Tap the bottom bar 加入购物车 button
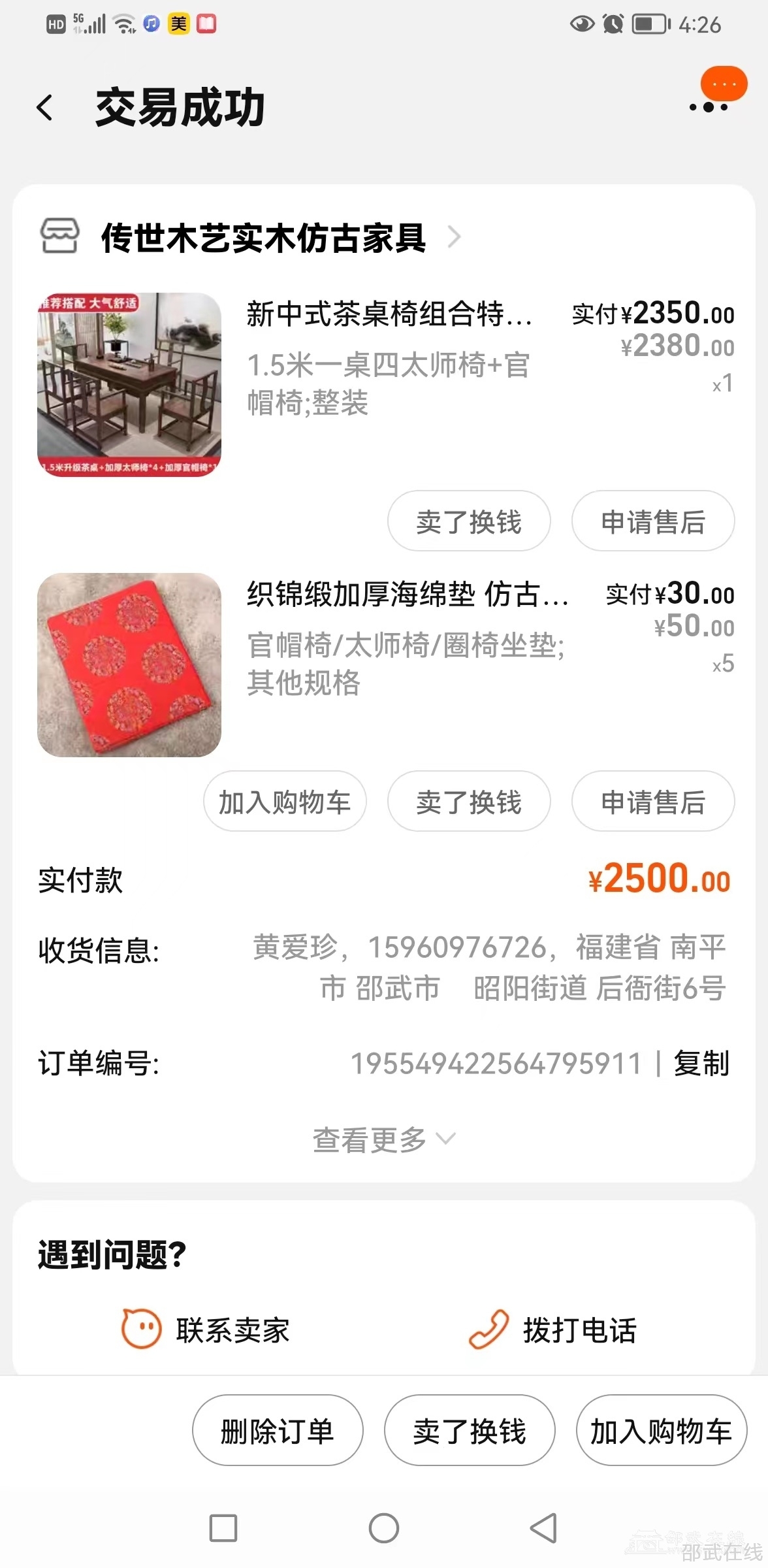The image size is (768, 1568). click(x=661, y=1431)
